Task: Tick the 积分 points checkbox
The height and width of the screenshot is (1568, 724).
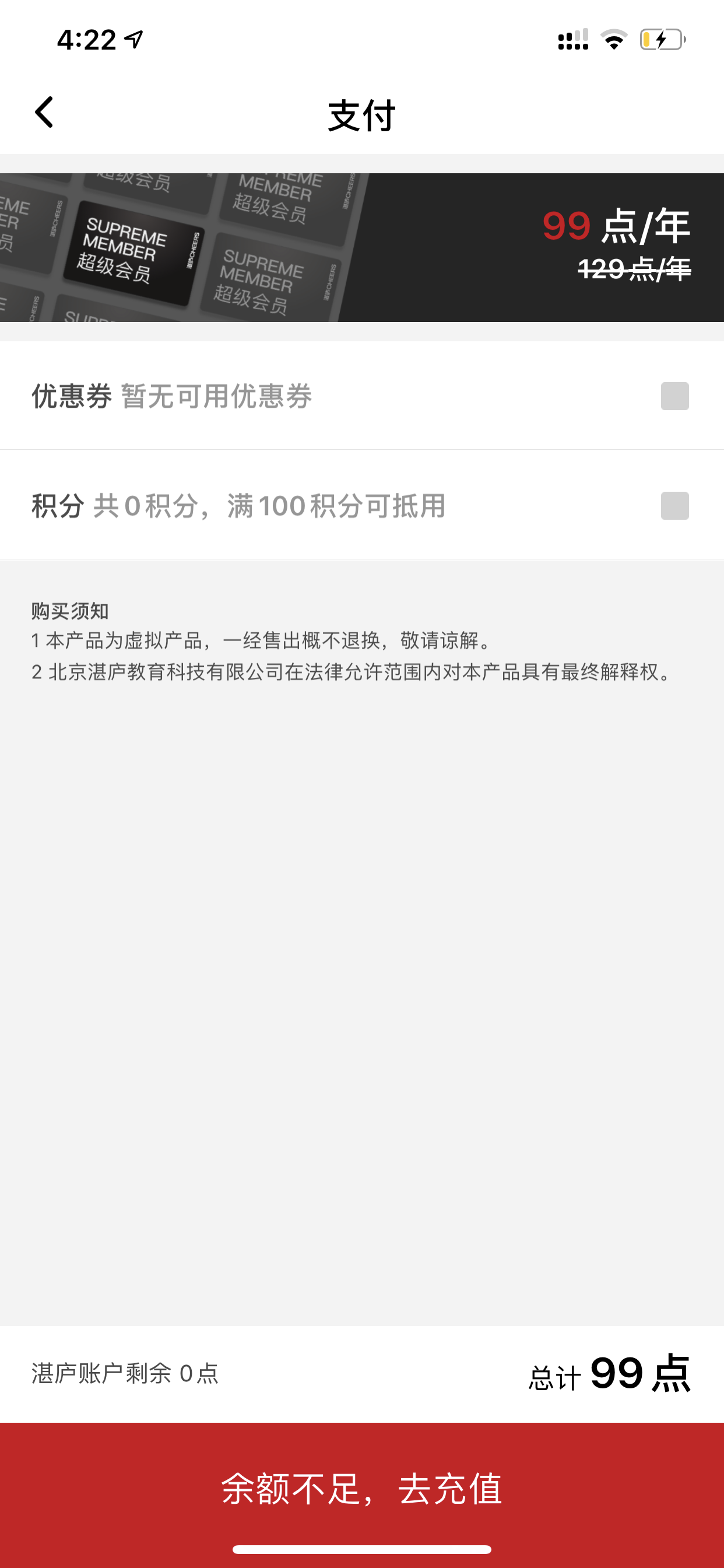Action: pyautogui.click(x=674, y=506)
